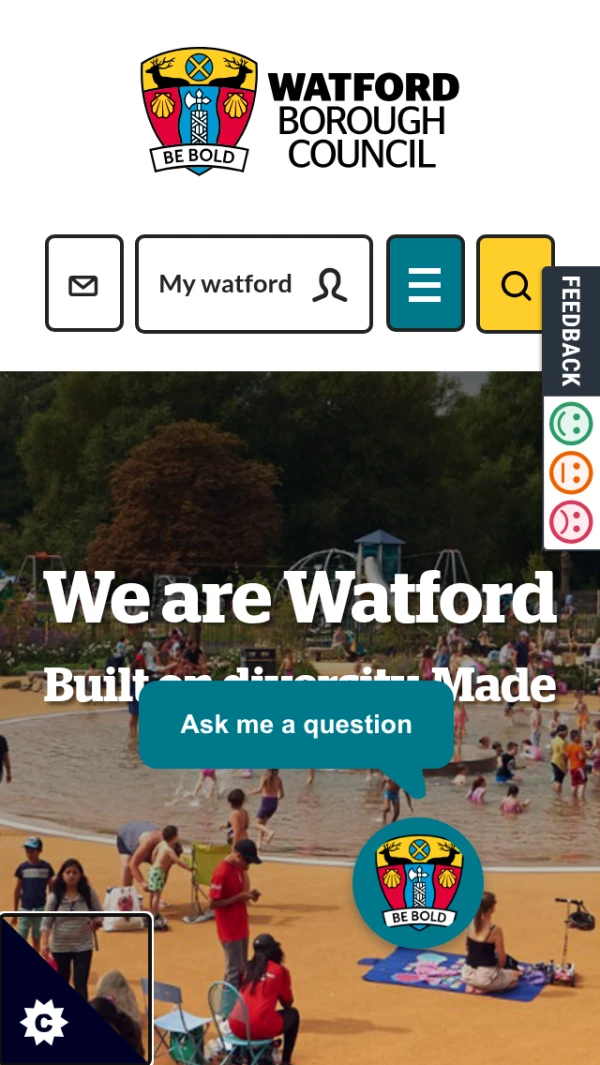
Task: Open the Feedback side tab
Action: (x=571, y=331)
